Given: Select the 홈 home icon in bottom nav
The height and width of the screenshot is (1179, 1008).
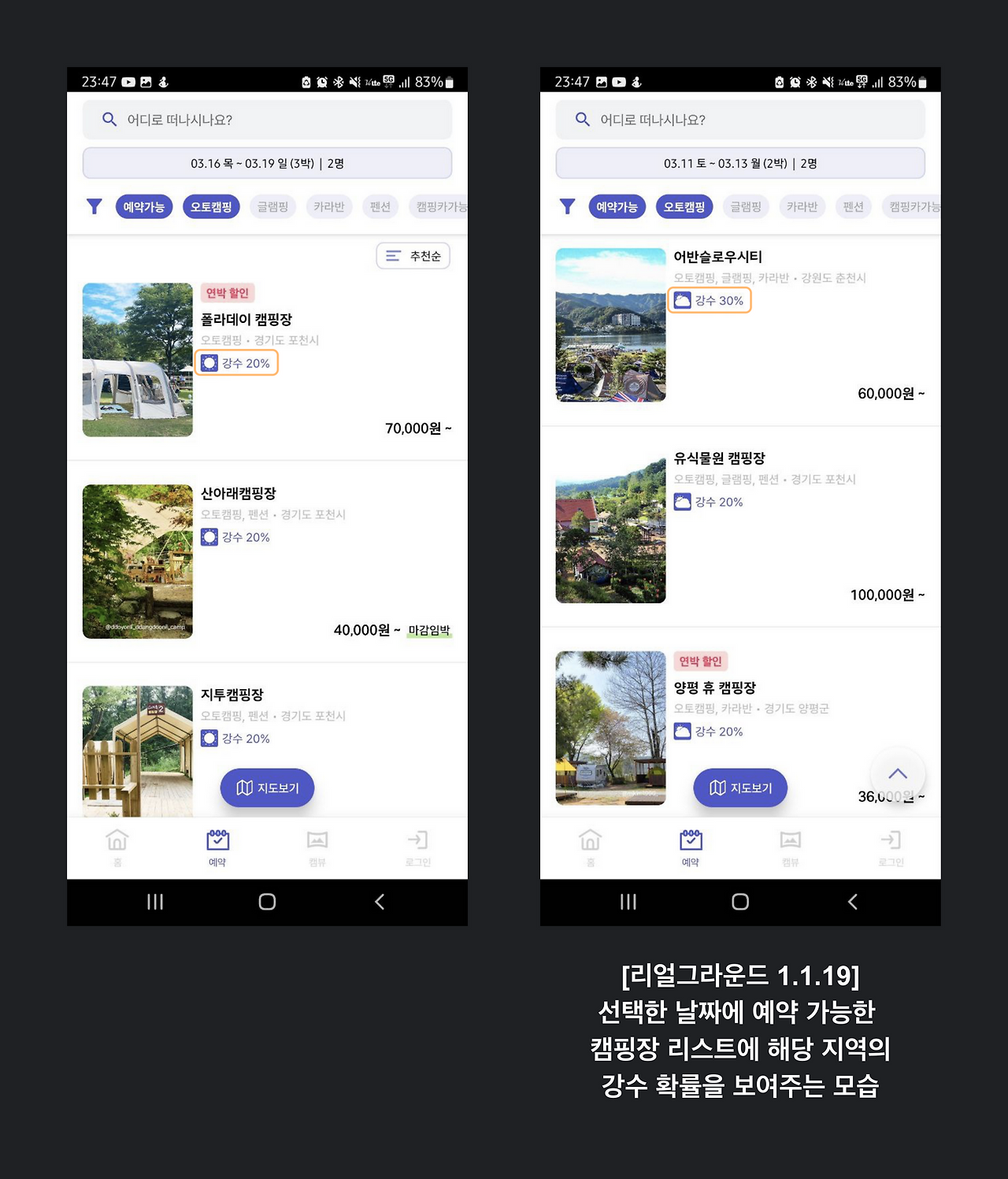Looking at the screenshot, I should 117,841.
